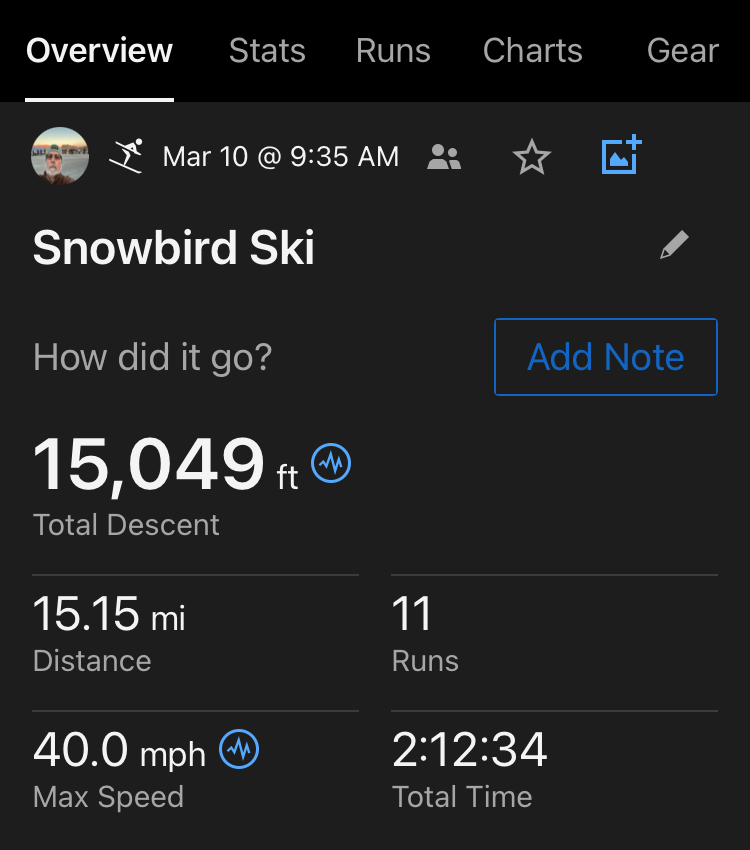Open the Runs tab
Viewport: 750px width, 850px height.
(x=392, y=50)
